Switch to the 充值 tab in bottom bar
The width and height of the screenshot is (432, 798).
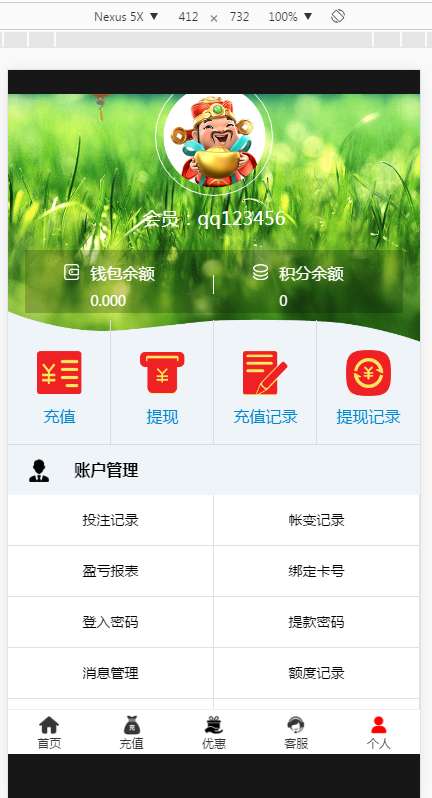131,732
